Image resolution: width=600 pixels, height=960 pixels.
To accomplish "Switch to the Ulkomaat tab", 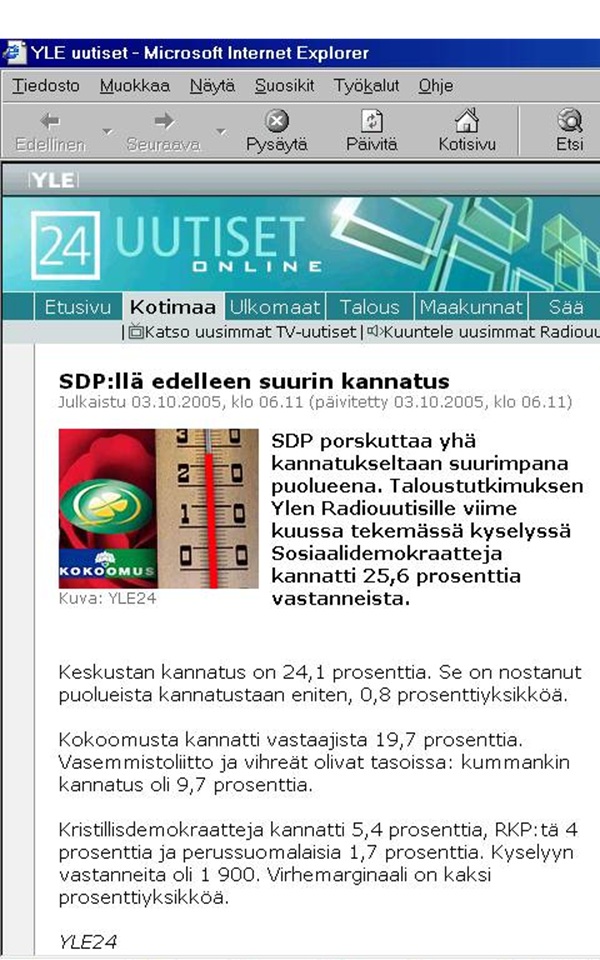I will pos(274,307).
